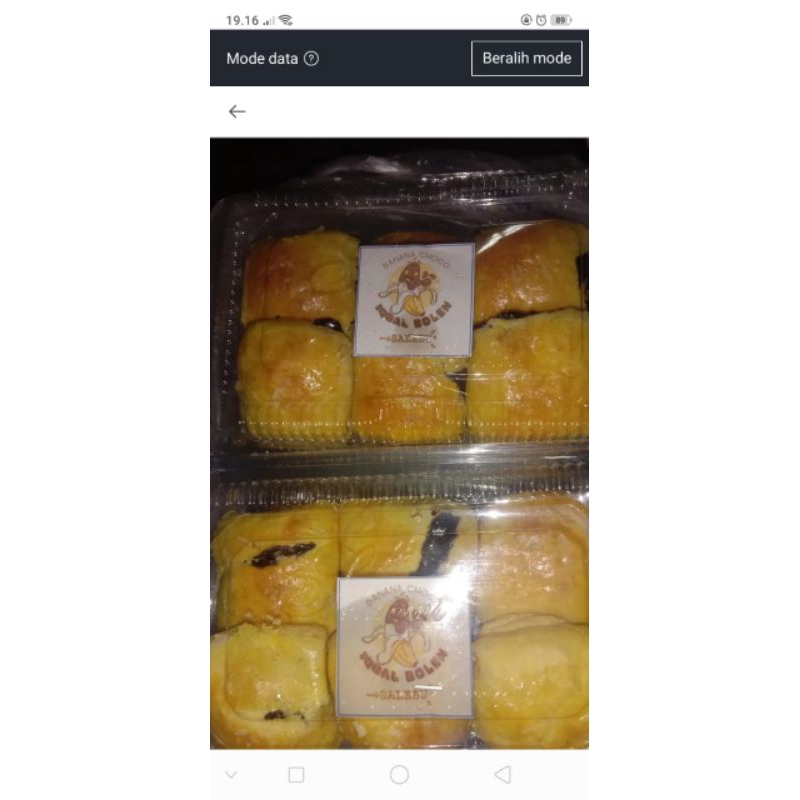Hide the navigation bar with chevron
The height and width of the screenshot is (800, 800).
click(x=231, y=774)
